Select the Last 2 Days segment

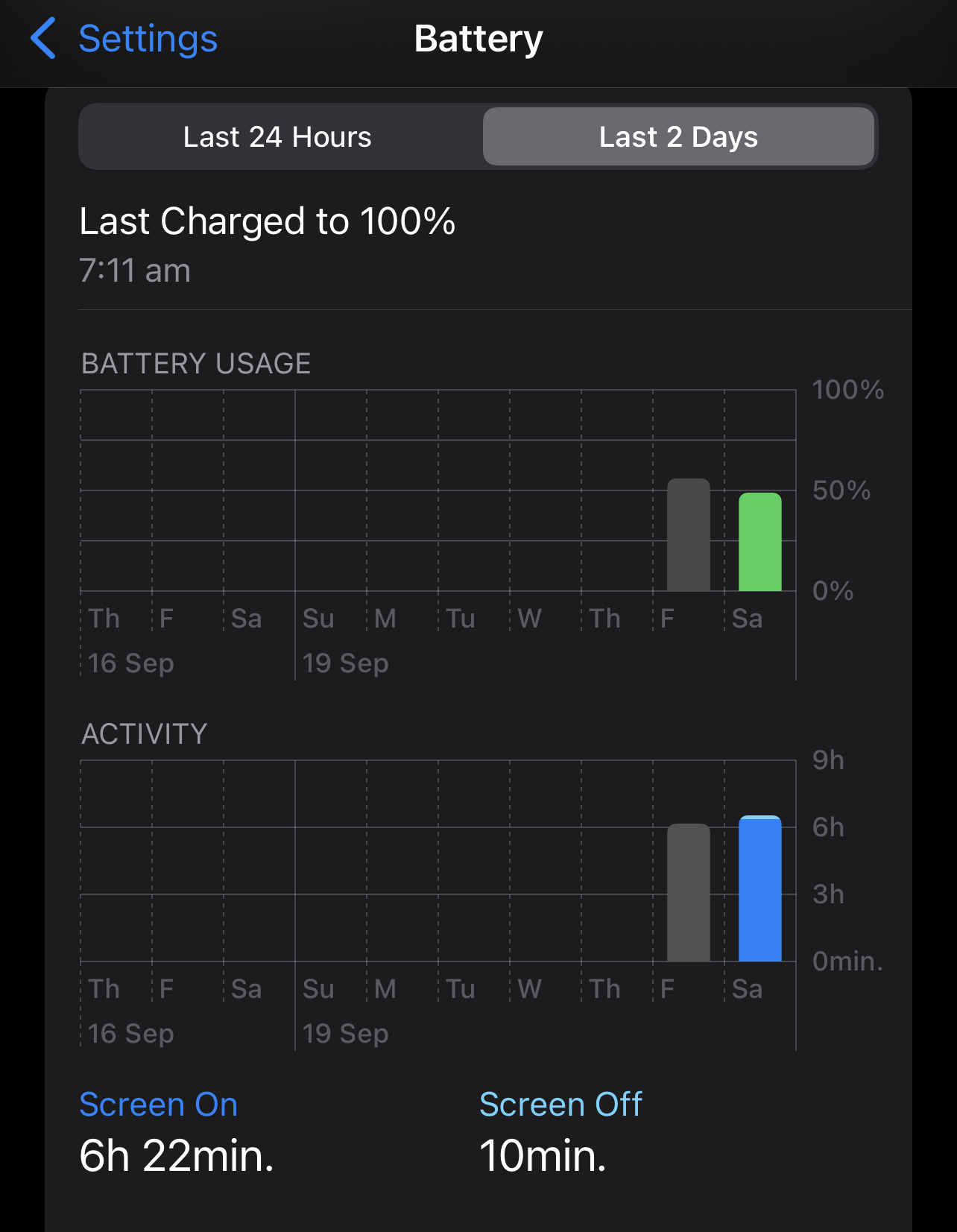[x=678, y=137]
